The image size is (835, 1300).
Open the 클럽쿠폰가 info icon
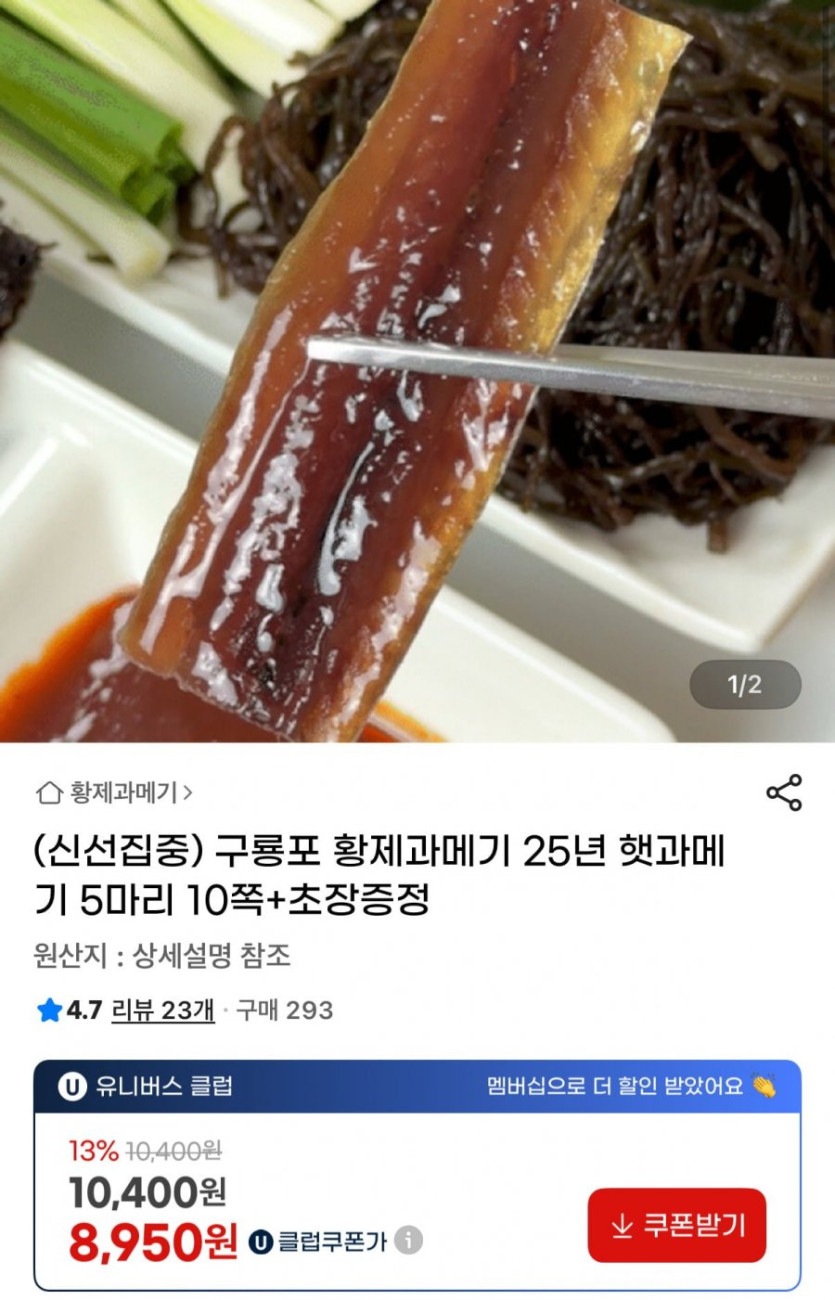pos(407,1241)
